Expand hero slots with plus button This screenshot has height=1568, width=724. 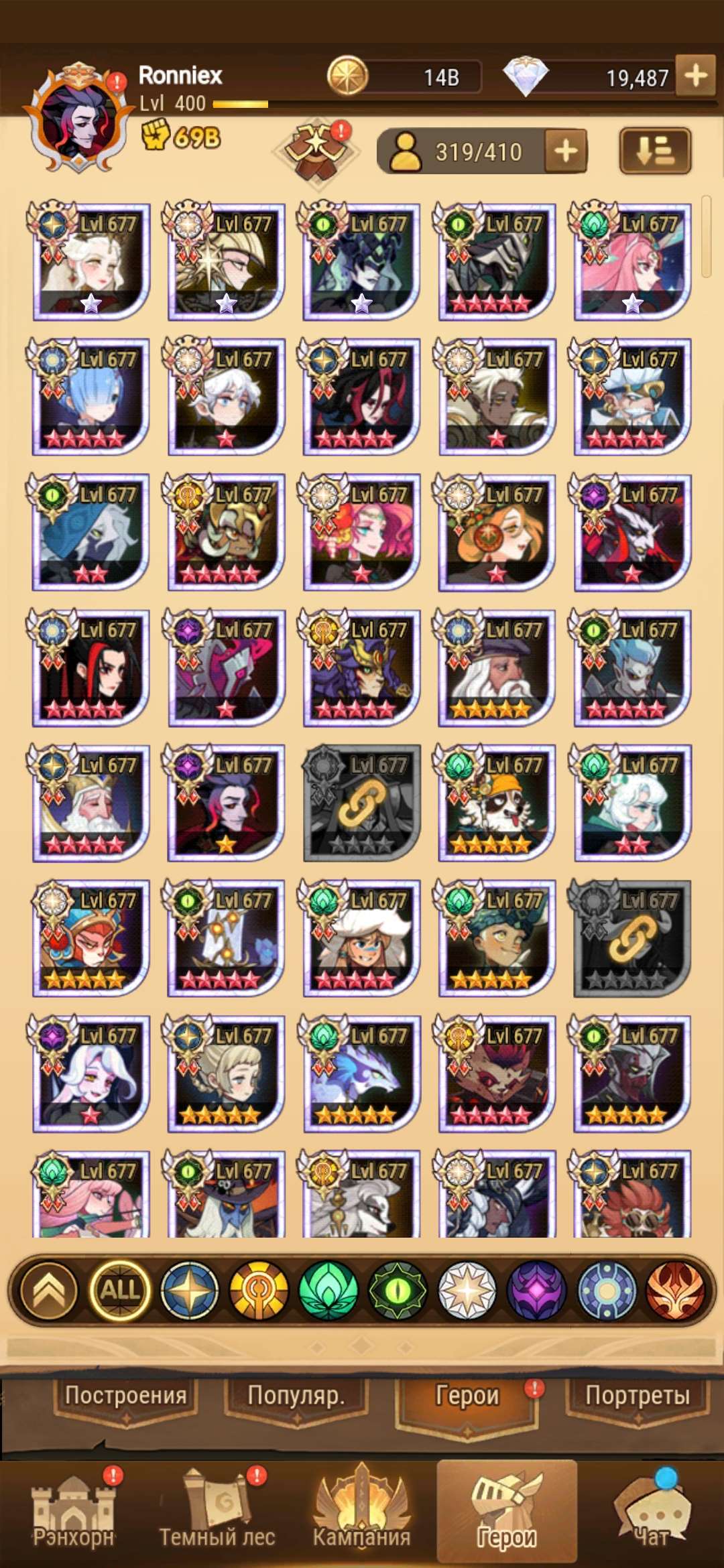(566, 151)
